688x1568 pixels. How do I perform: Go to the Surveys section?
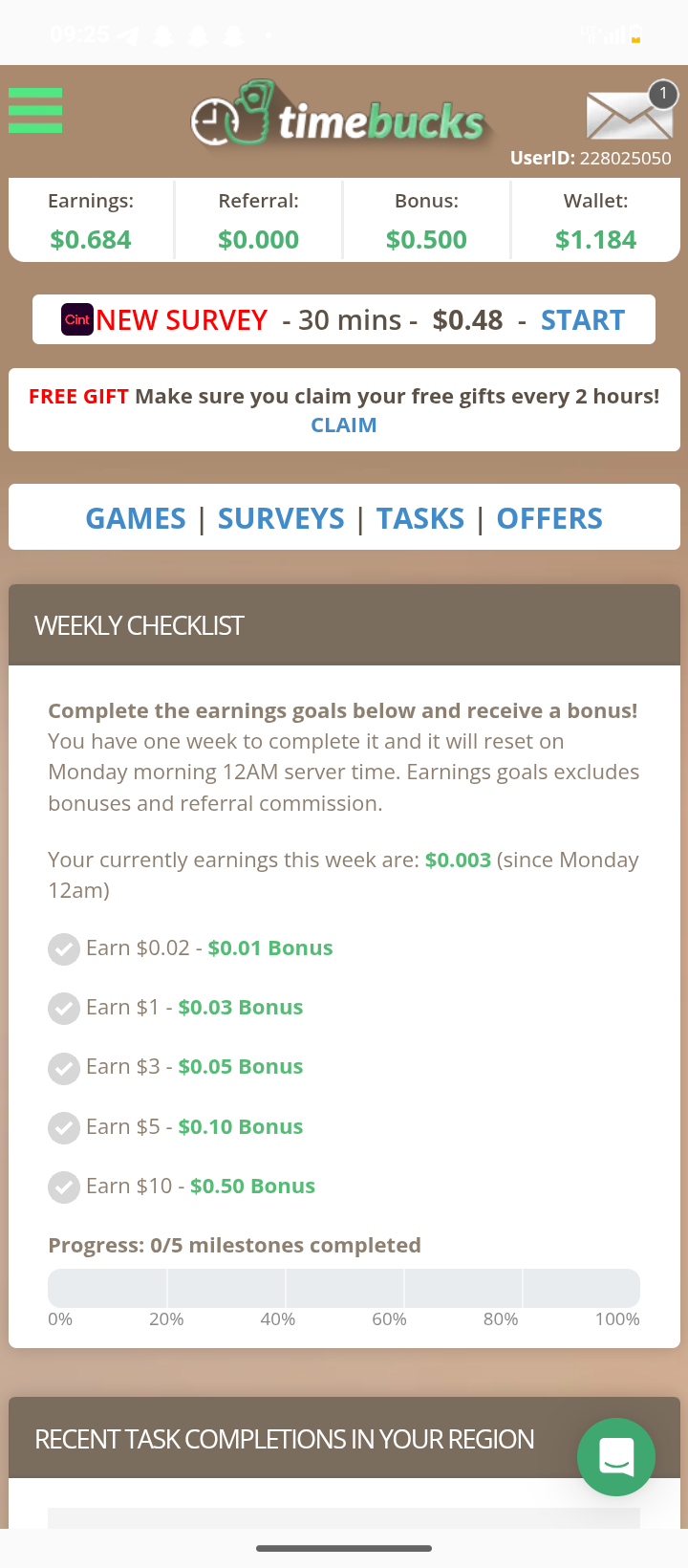coord(281,518)
